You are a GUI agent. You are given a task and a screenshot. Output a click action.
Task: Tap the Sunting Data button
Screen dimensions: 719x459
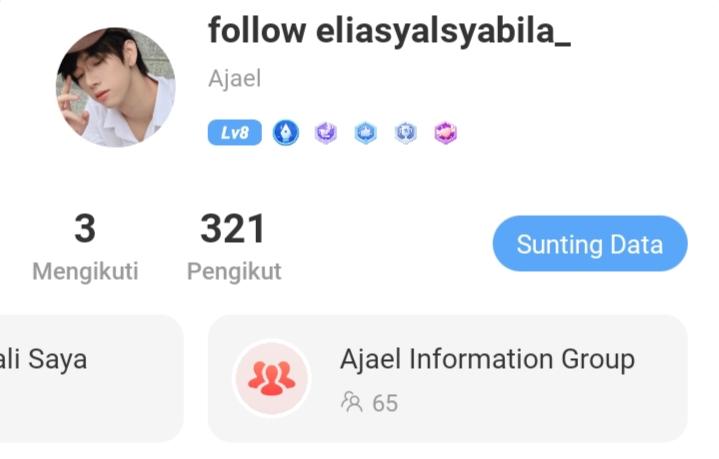pyautogui.click(x=589, y=244)
